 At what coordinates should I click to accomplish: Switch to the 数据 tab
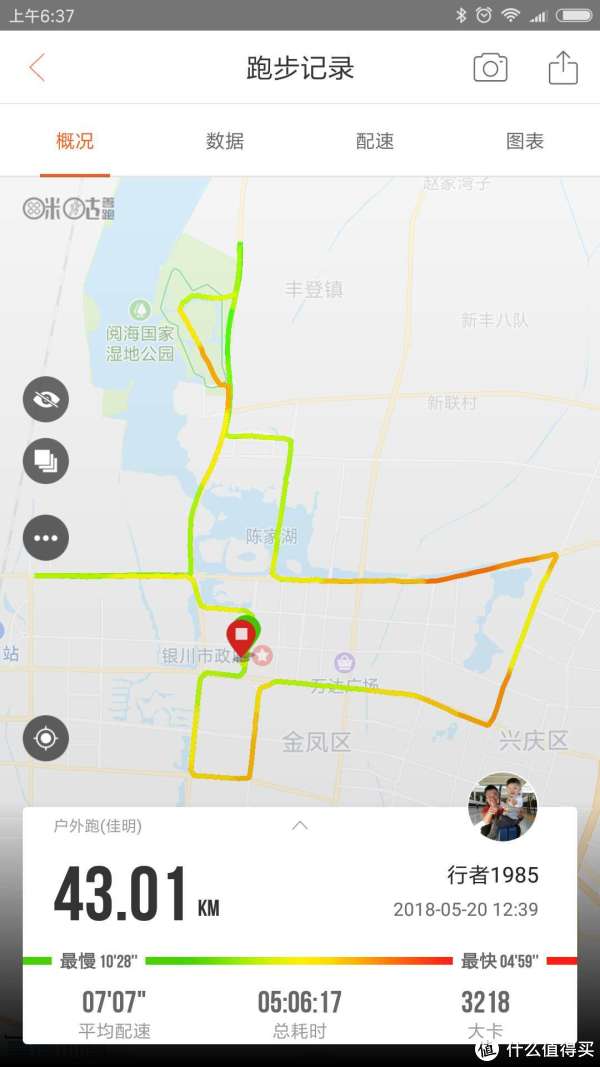pos(225,141)
